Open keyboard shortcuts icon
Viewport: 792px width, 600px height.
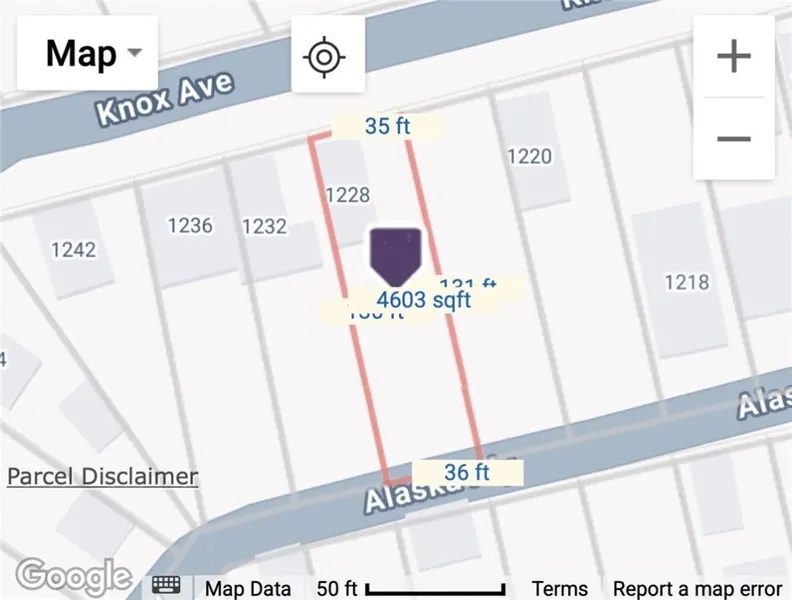(x=166, y=586)
